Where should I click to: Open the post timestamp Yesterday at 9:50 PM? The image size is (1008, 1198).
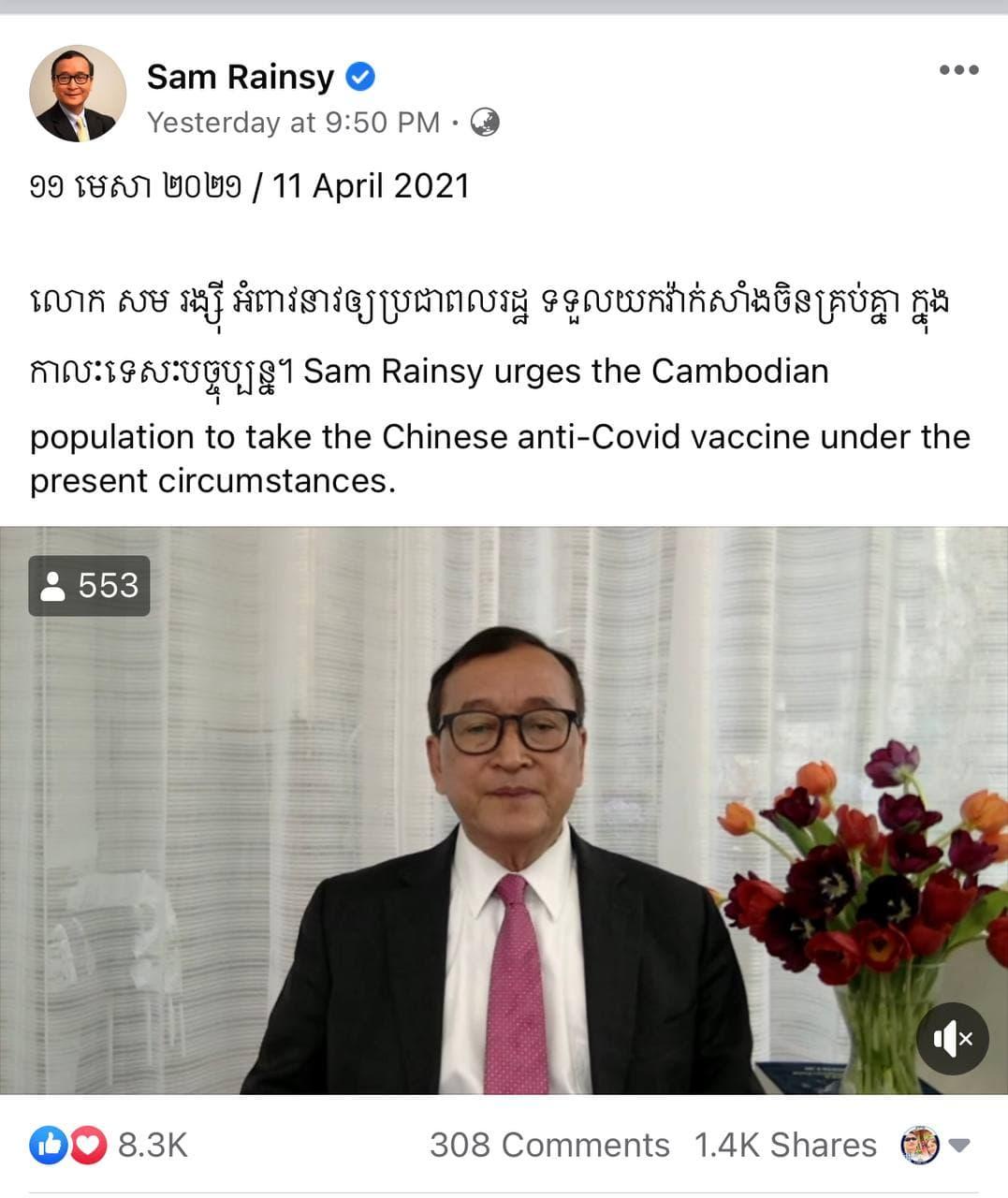click(x=293, y=123)
